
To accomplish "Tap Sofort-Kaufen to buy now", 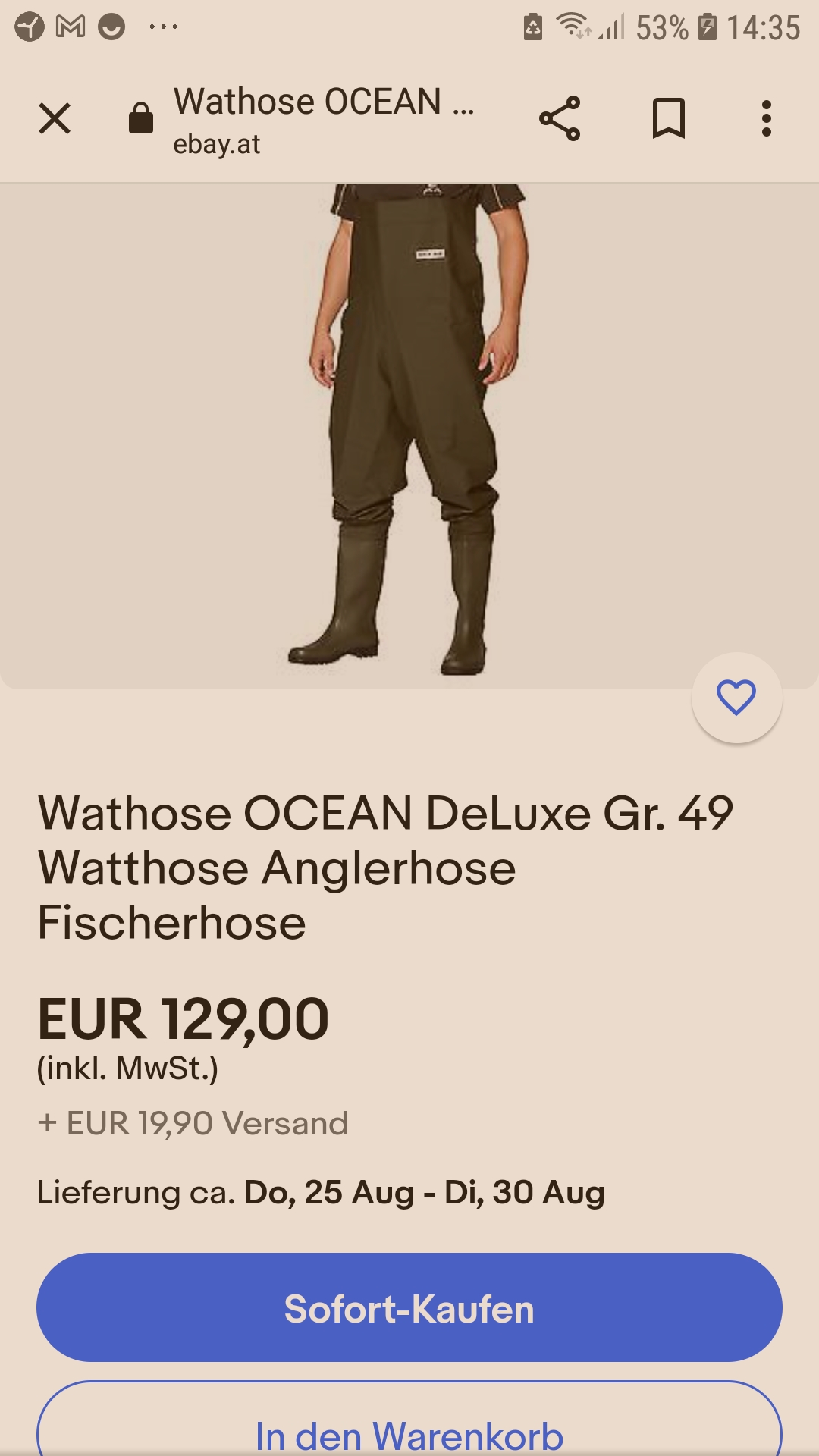I will click(409, 1307).
